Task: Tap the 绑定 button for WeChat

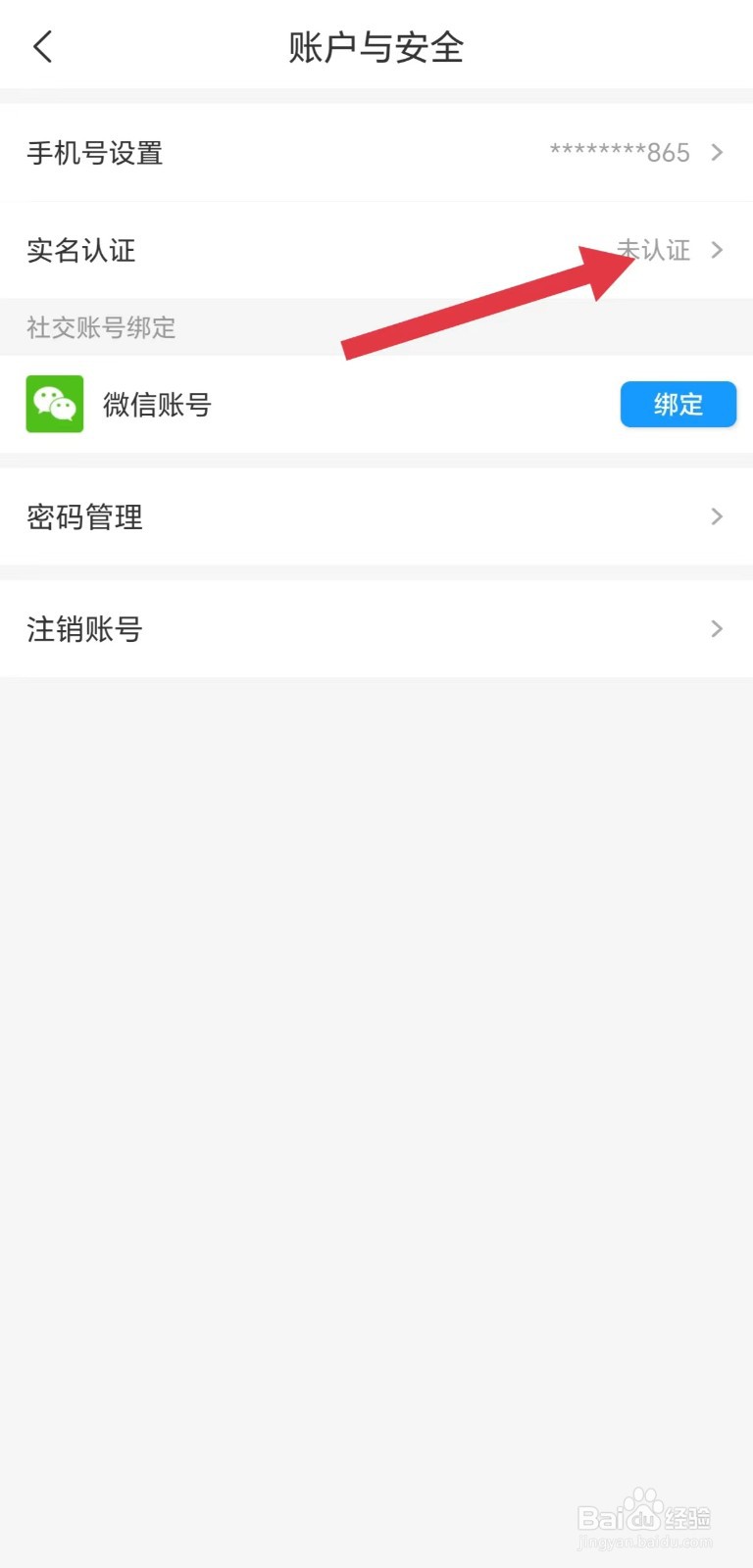Action: point(678,404)
